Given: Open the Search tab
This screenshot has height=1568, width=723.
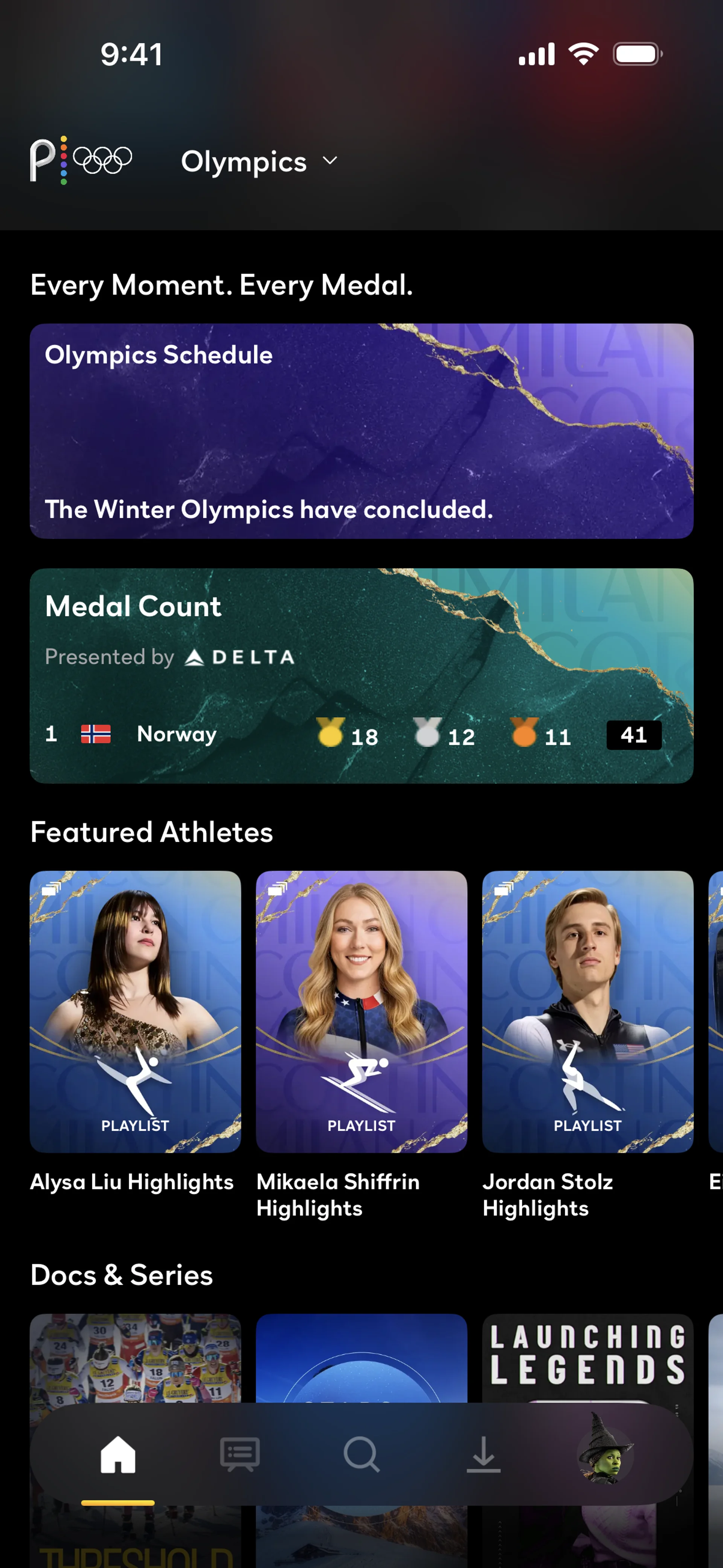Looking at the screenshot, I should 361,1455.
